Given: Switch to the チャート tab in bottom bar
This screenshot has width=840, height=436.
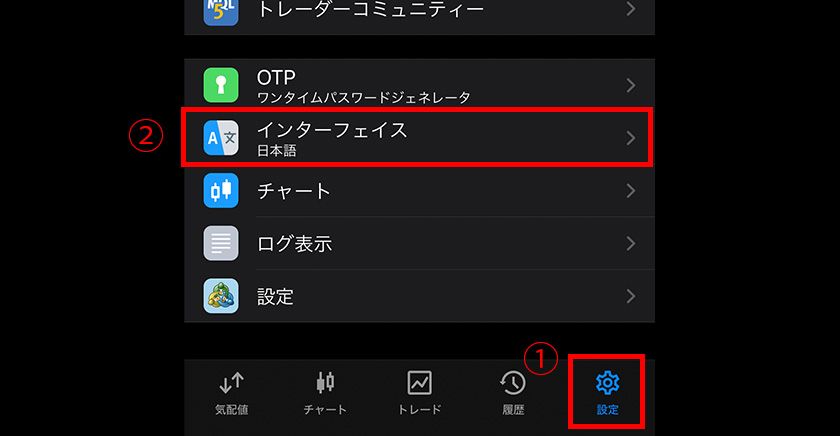Looking at the screenshot, I should coord(325,392).
